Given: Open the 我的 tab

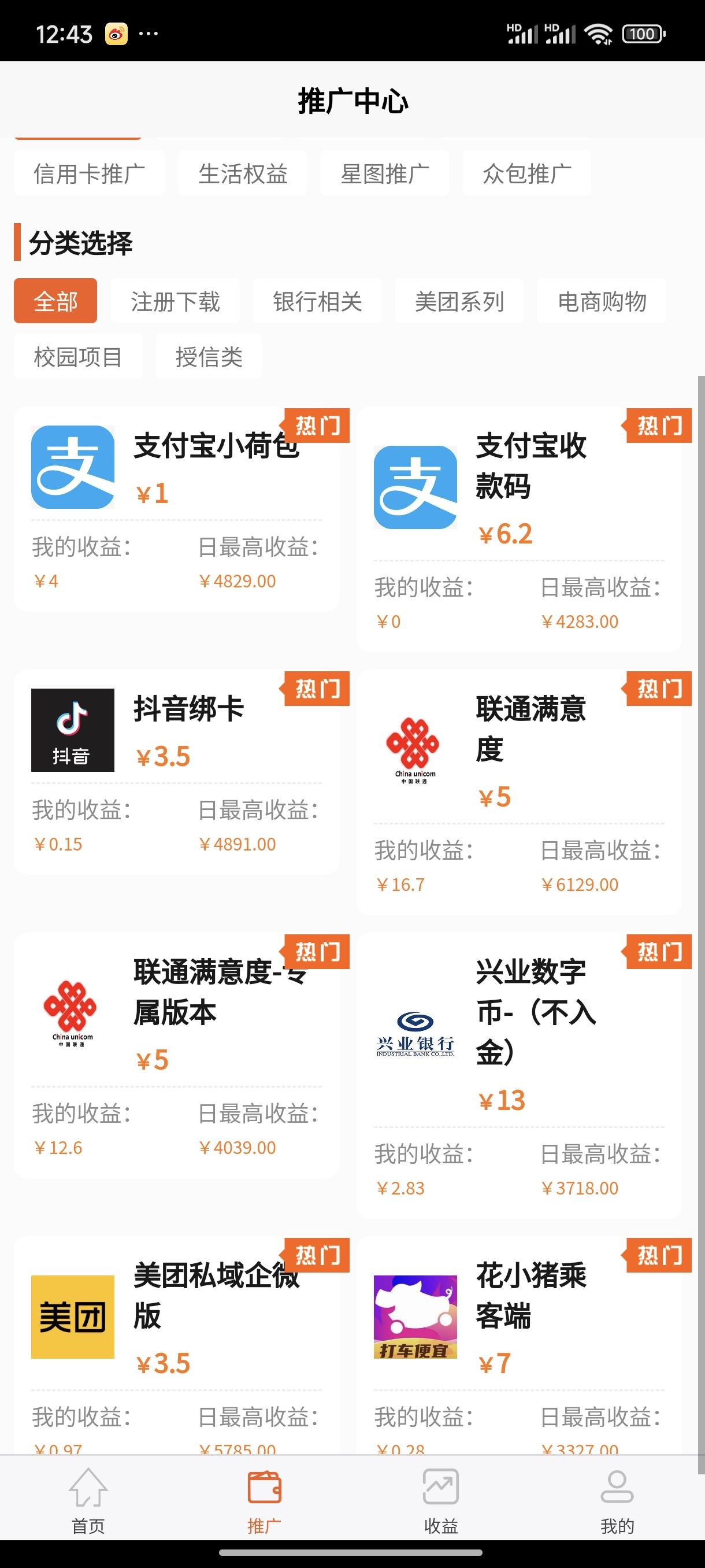Looking at the screenshot, I should pos(617,1499).
